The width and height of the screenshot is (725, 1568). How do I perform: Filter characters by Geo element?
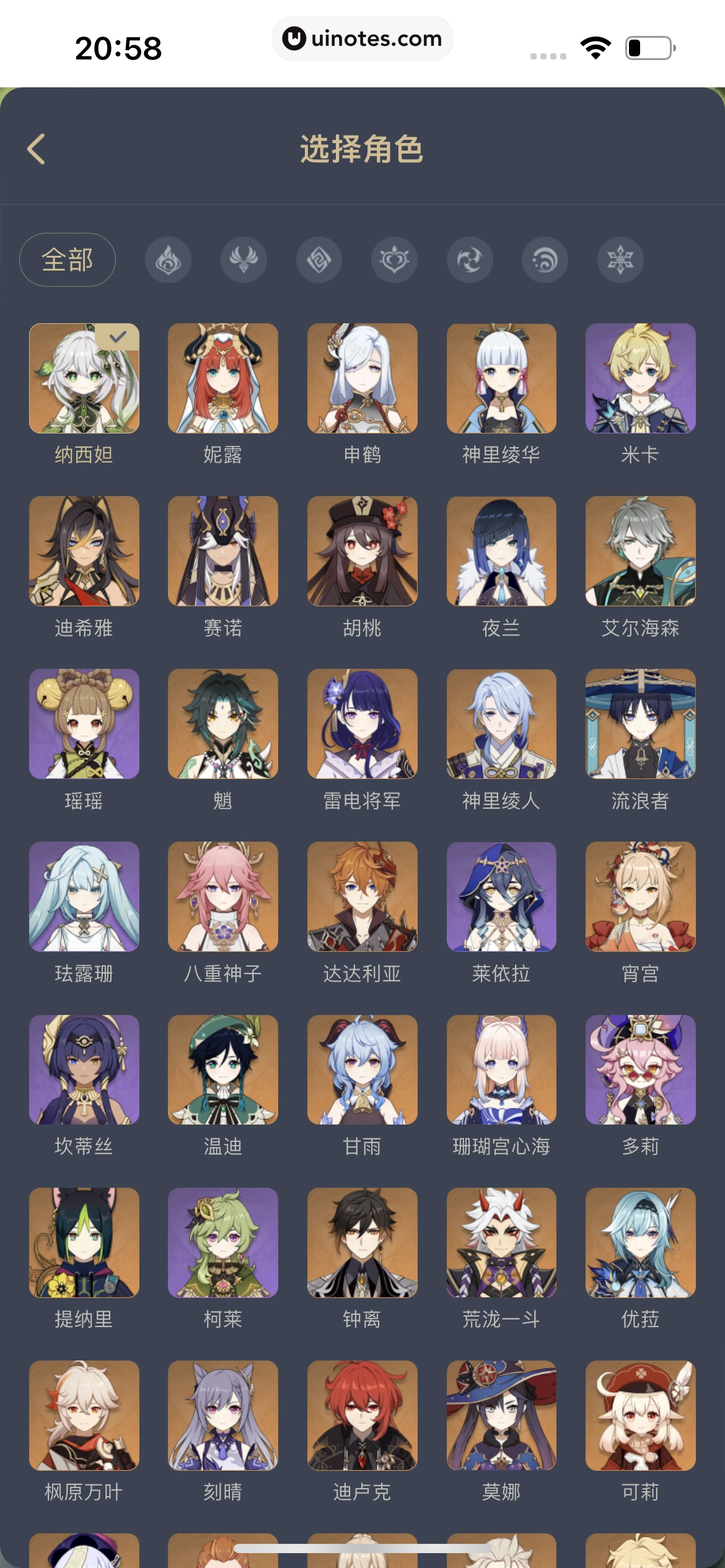pyautogui.click(x=319, y=259)
